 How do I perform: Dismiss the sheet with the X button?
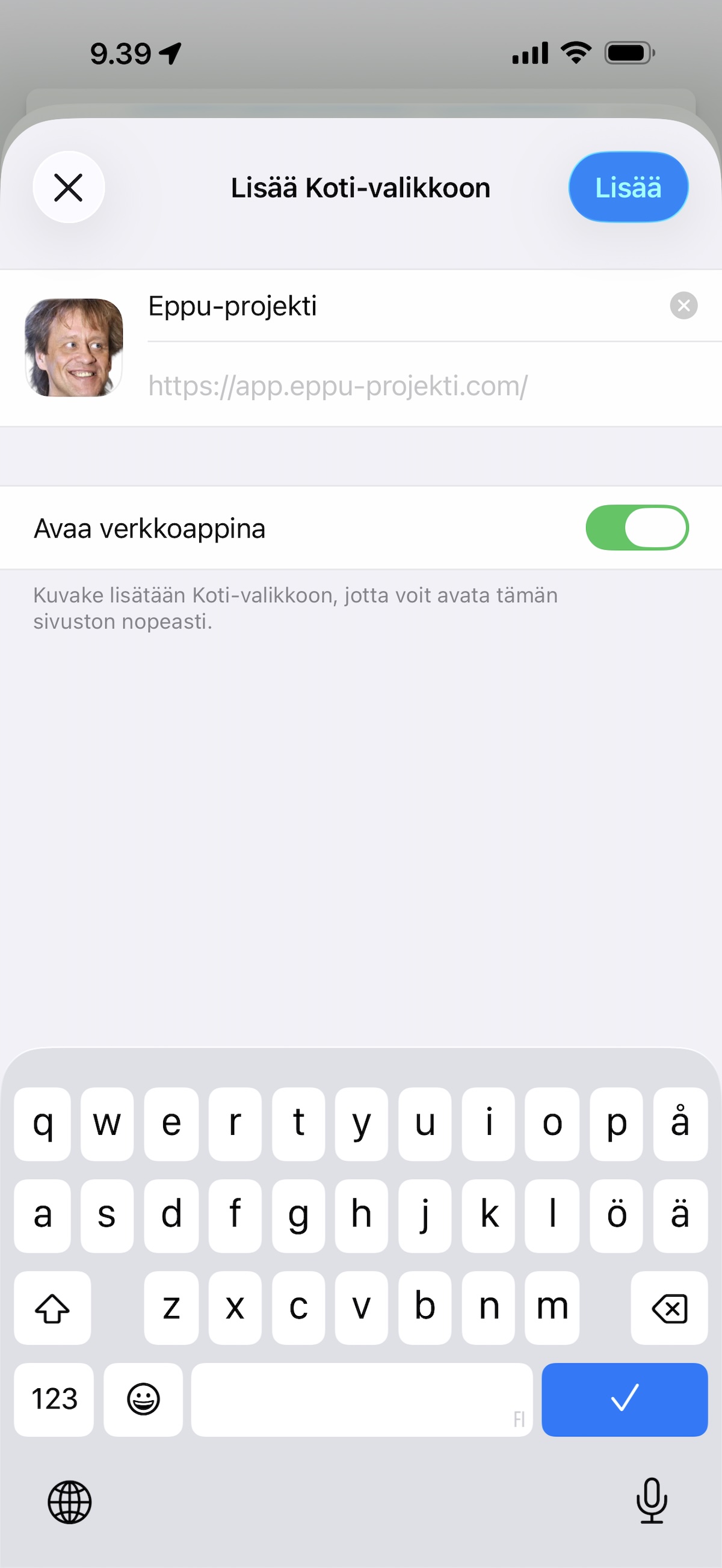point(67,187)
